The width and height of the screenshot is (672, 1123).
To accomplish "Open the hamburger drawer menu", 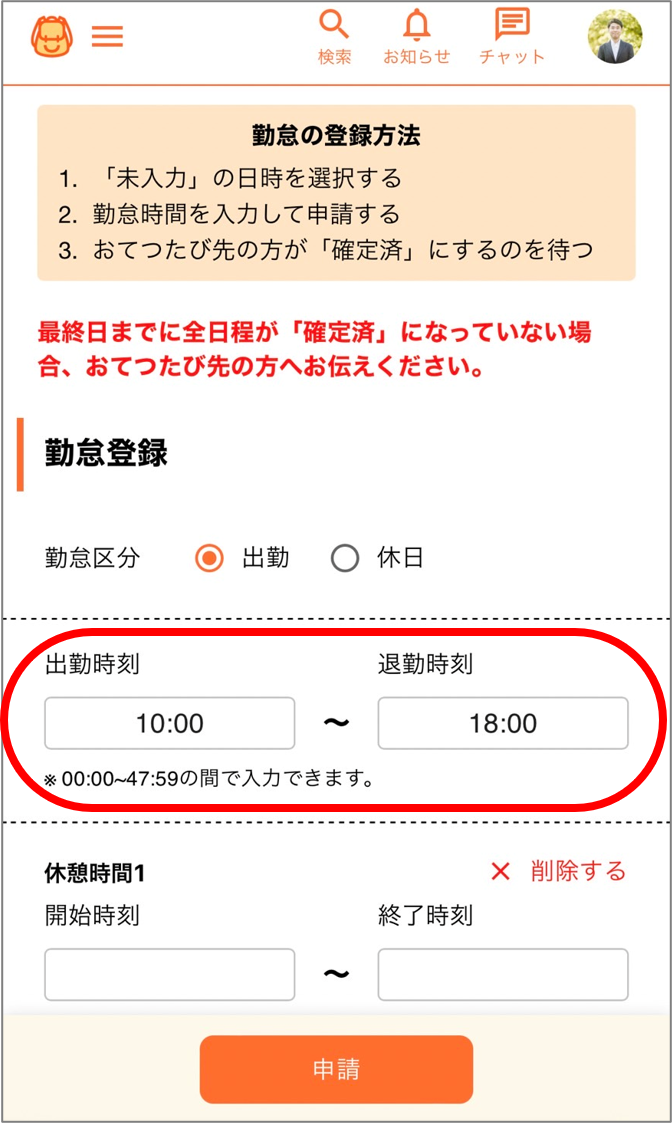I will [x=107, y=37].
